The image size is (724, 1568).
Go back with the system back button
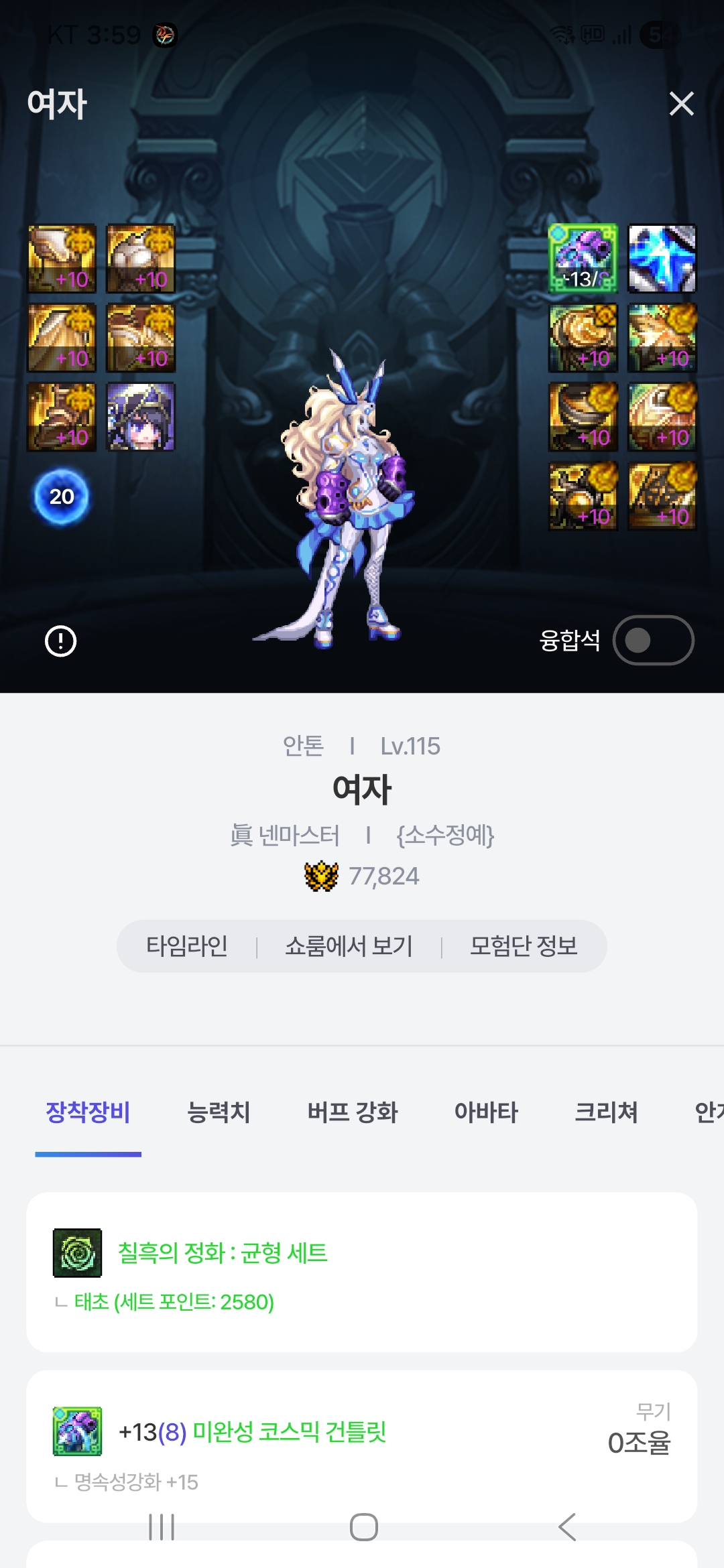point(567,1527)
